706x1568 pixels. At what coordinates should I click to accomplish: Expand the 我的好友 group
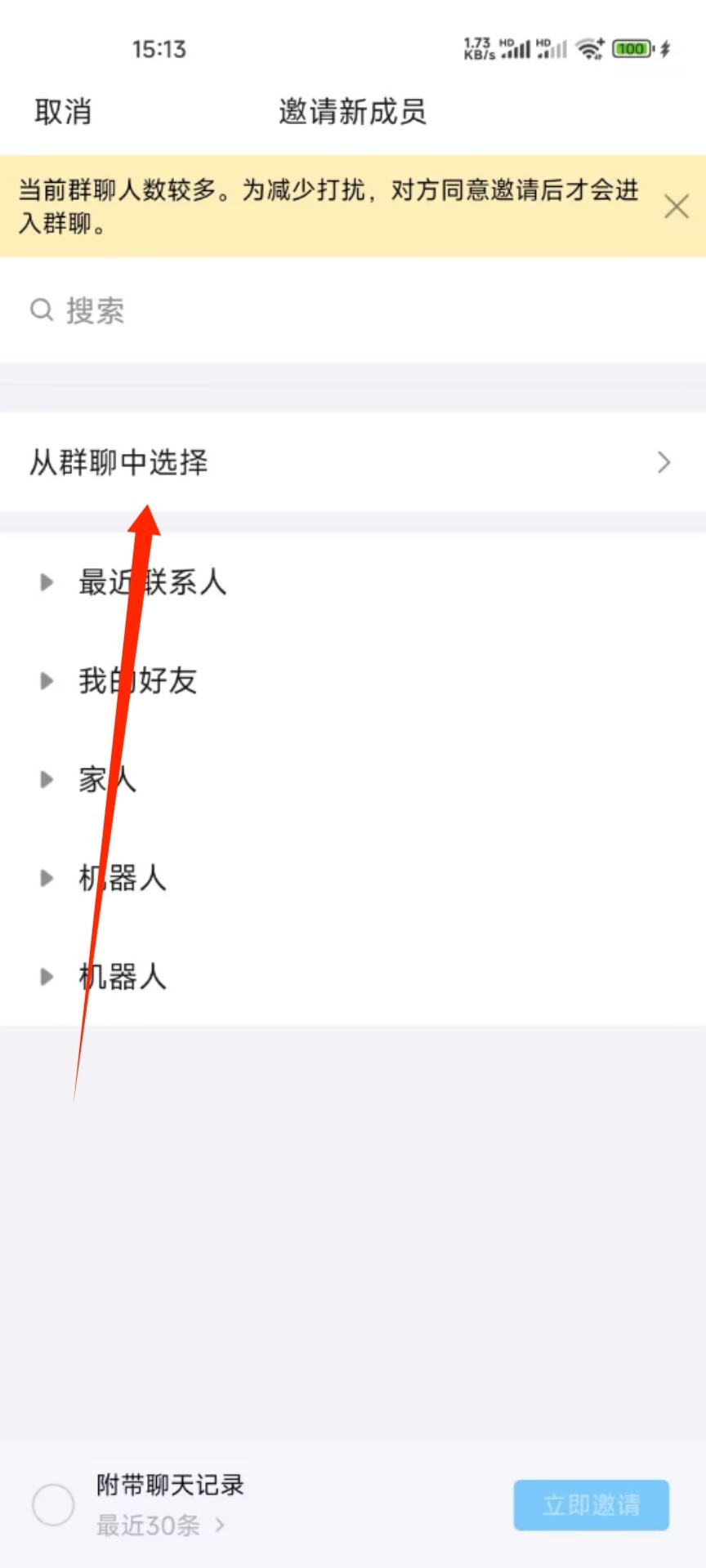tap(353, 681)
